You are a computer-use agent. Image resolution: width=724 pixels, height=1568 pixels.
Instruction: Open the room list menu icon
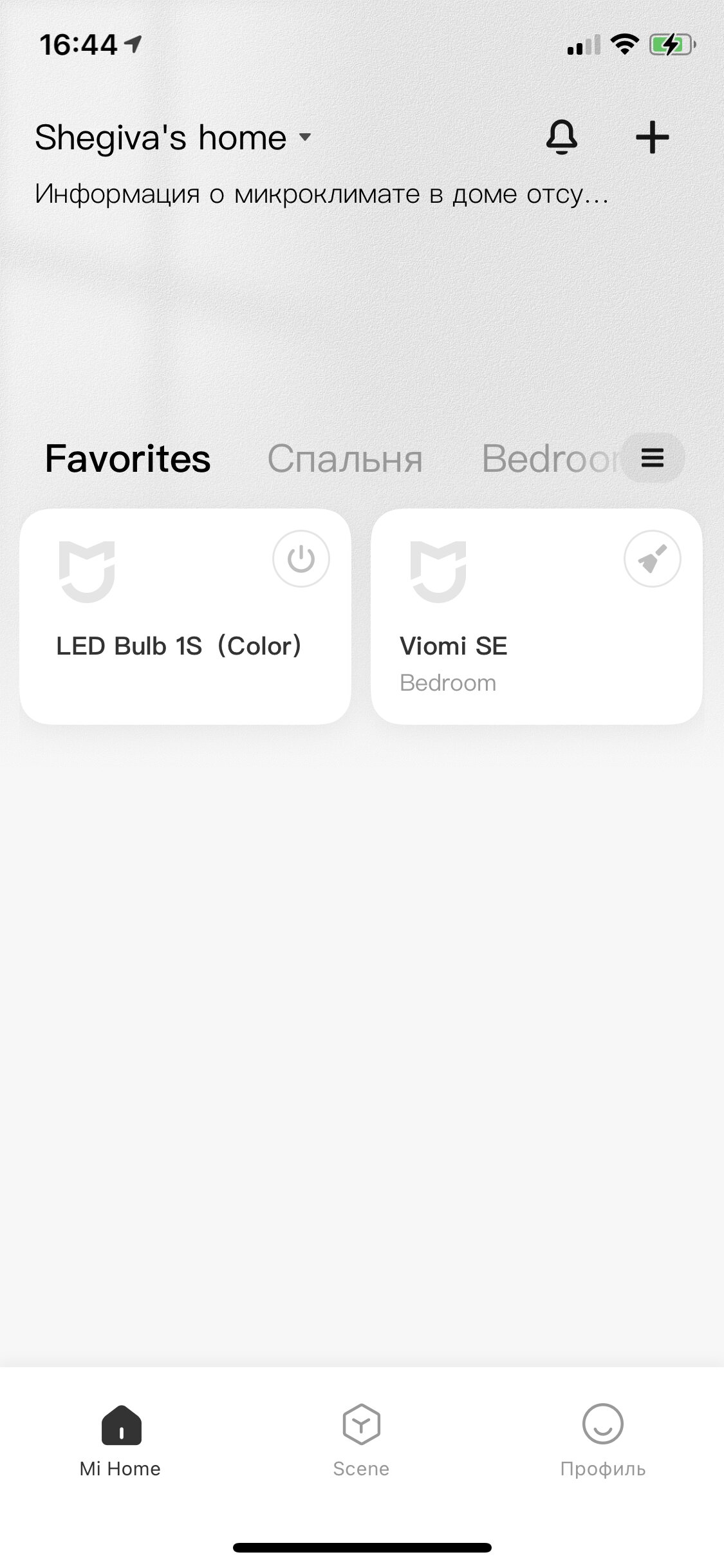[x=652, y=458]
